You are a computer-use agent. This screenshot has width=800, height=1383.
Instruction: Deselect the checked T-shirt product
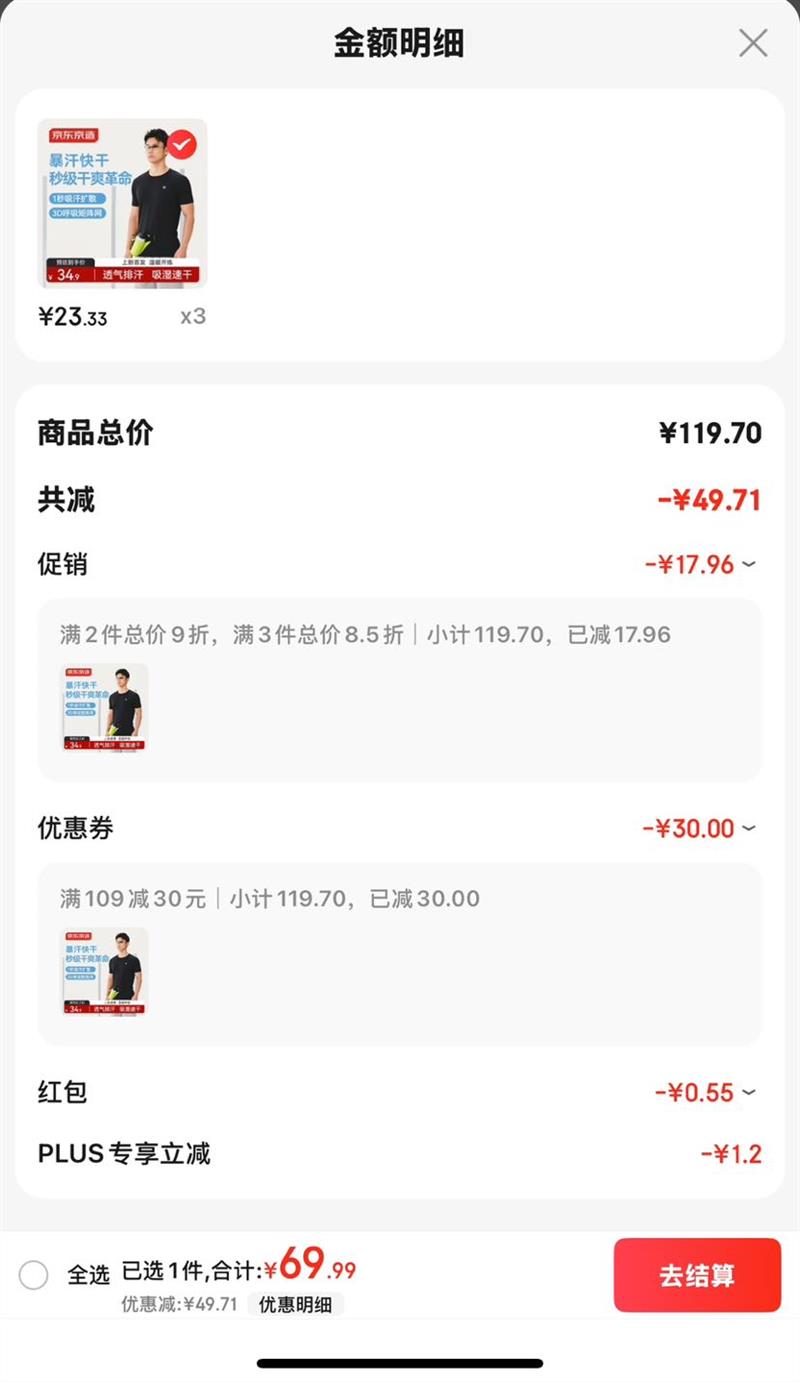click(181, 145)
